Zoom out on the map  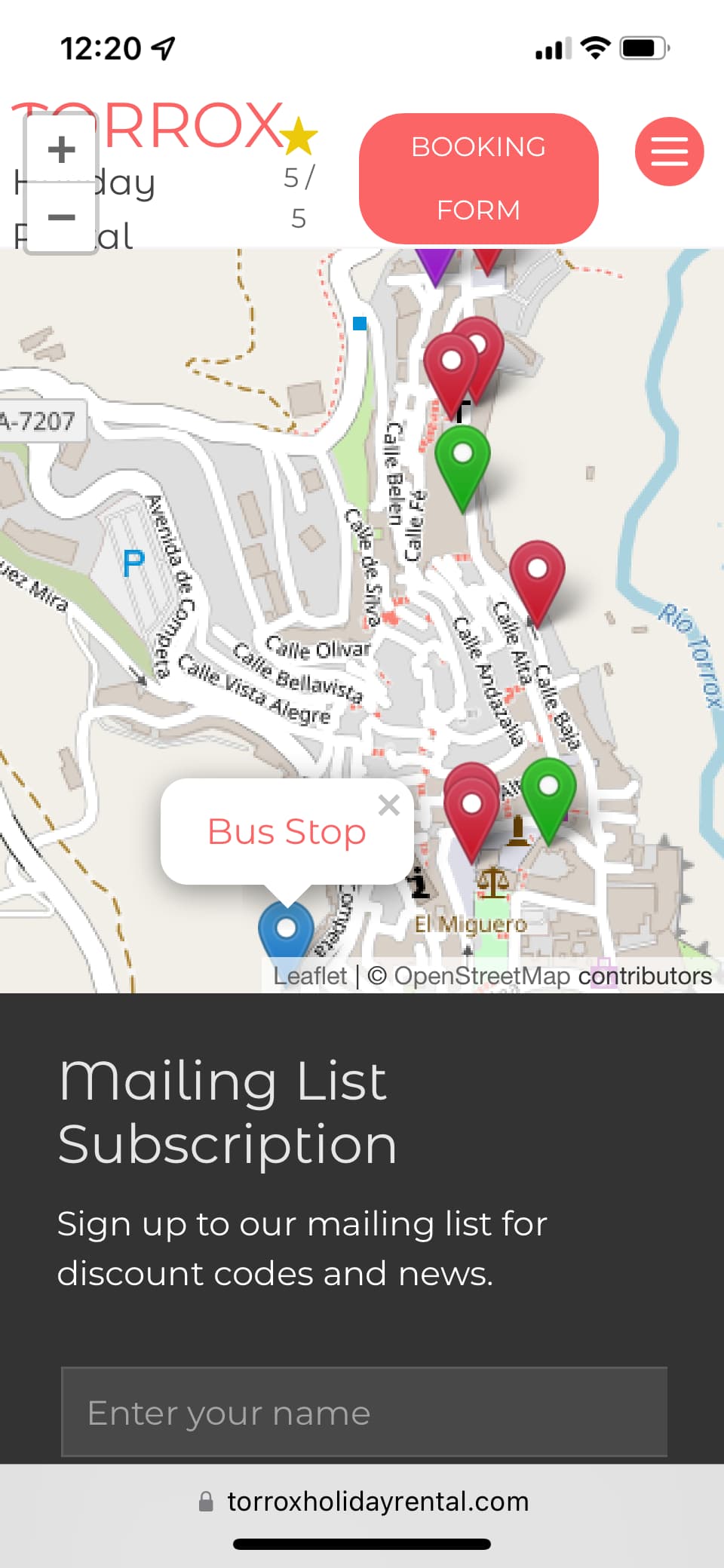click(61, 217)
